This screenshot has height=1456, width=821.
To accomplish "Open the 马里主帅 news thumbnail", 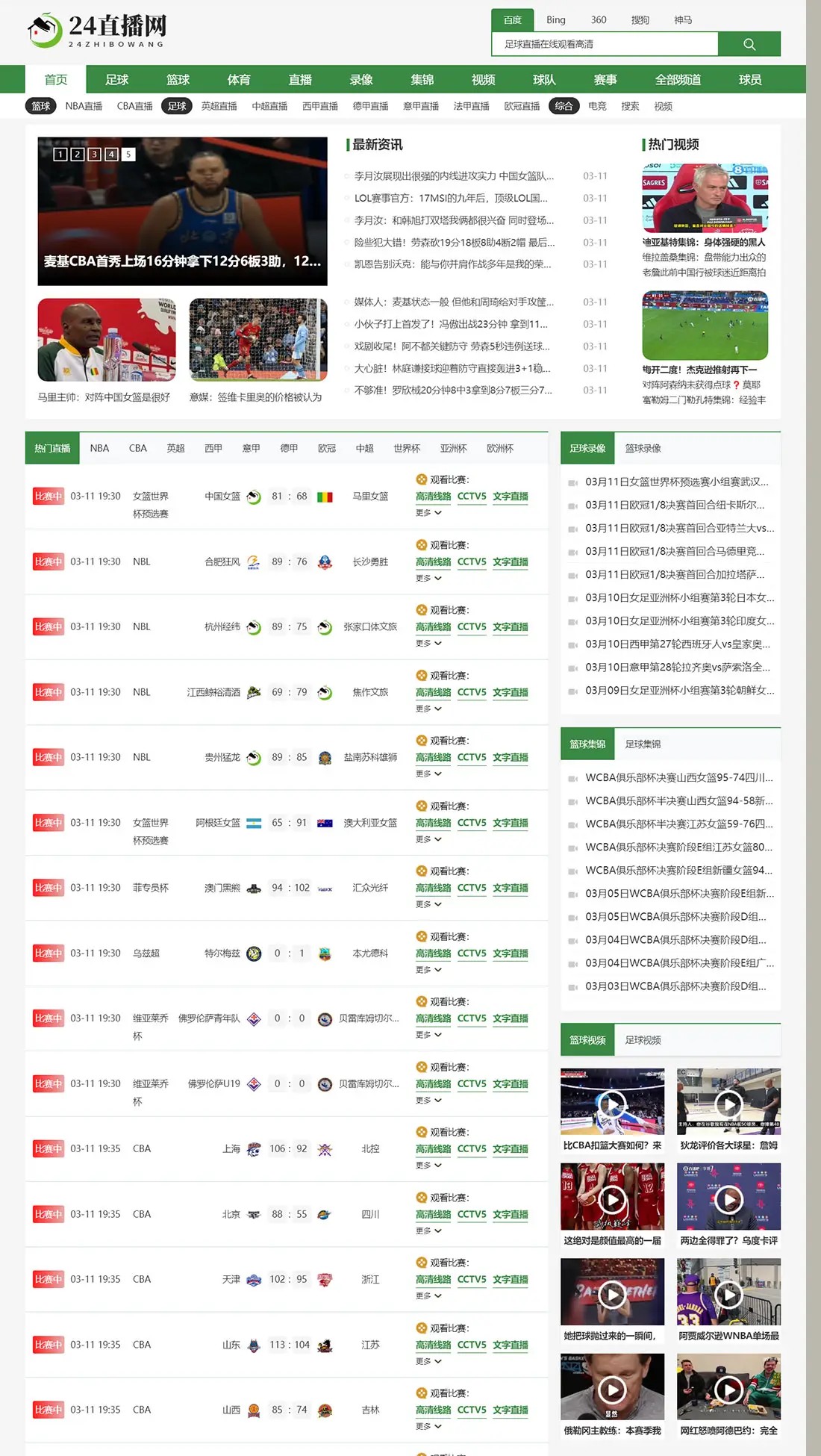I will coord(107,340).
